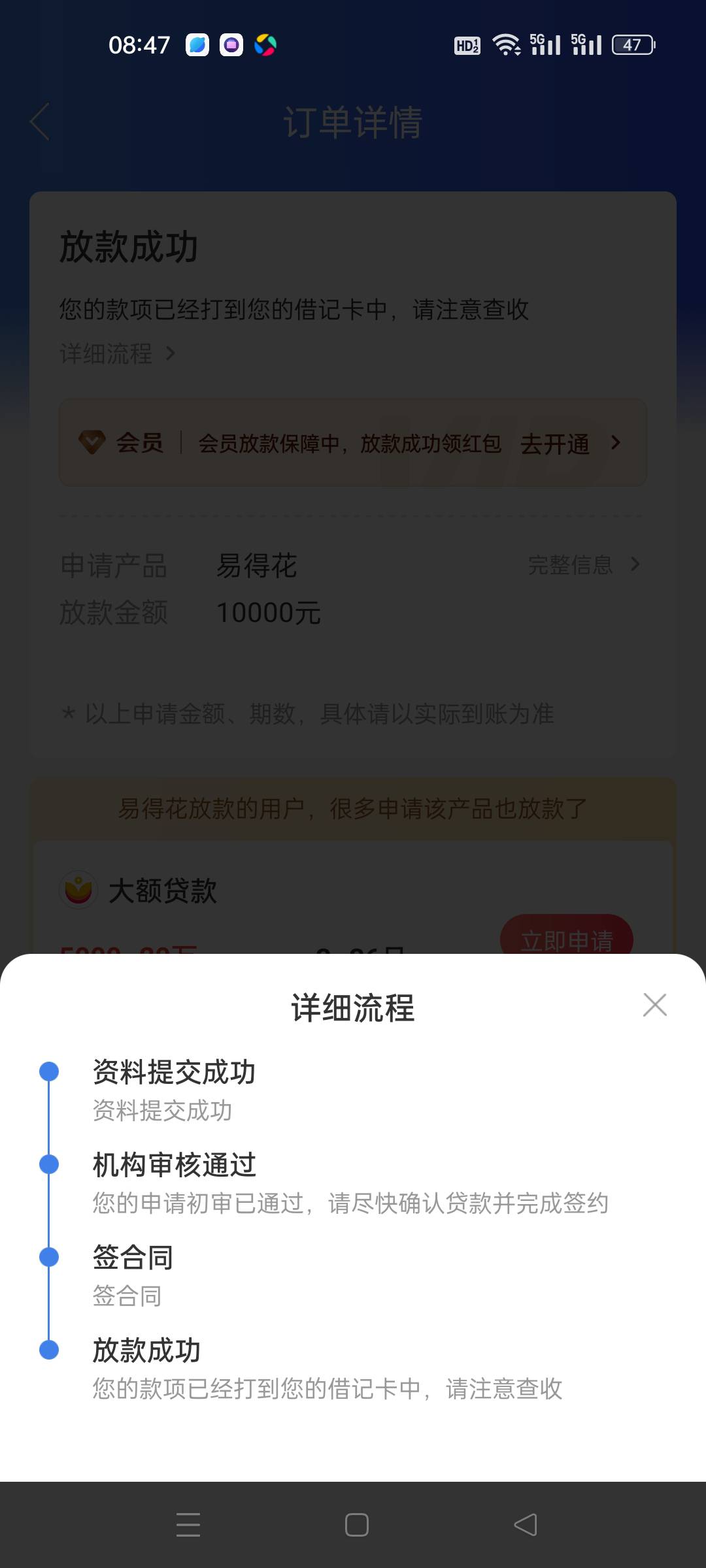Open the recent apps menu

[188, 1525]
